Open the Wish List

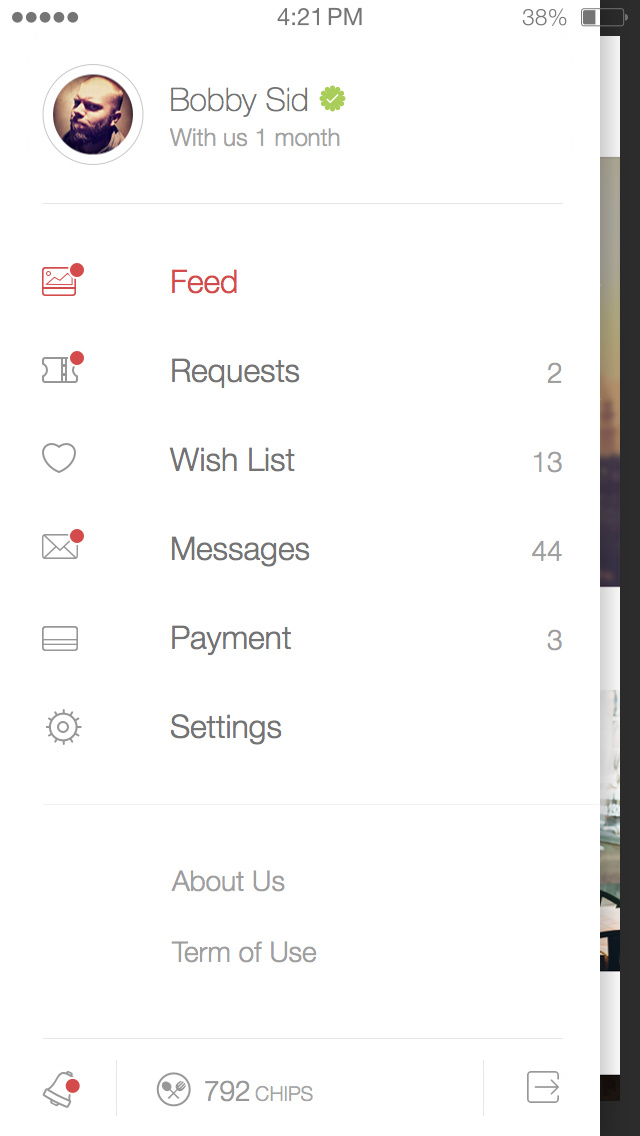(x=302, y=460)
